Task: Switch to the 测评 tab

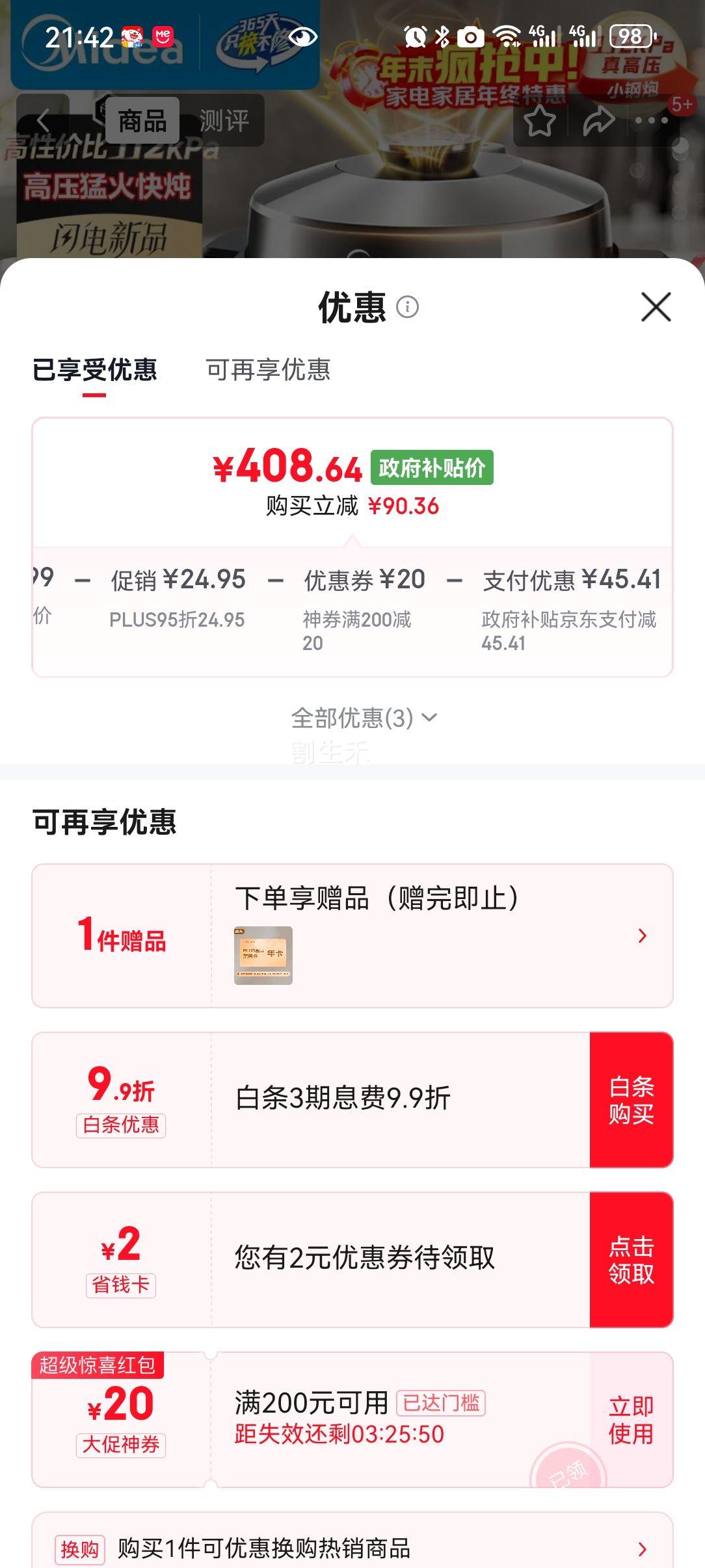Action: coord(225,122)
